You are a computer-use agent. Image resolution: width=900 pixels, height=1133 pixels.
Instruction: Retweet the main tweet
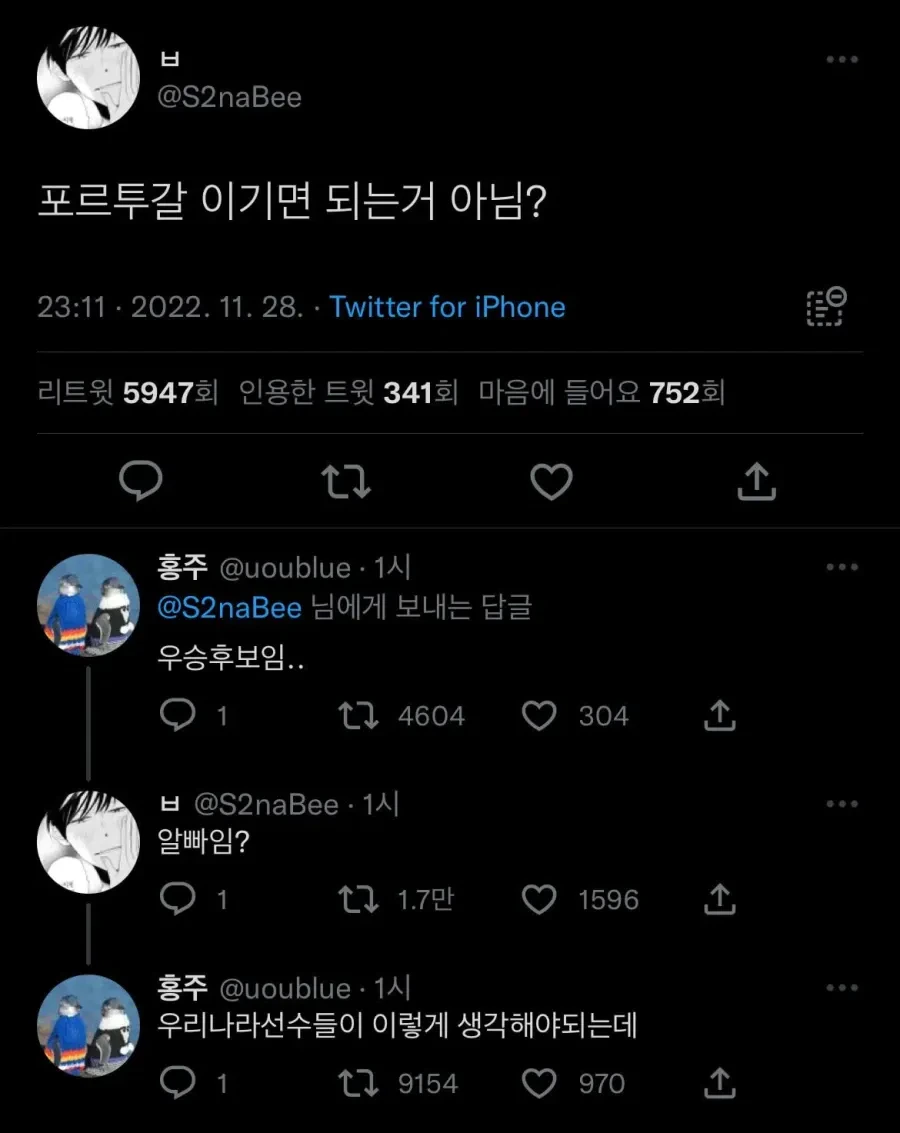pos(346,481)
